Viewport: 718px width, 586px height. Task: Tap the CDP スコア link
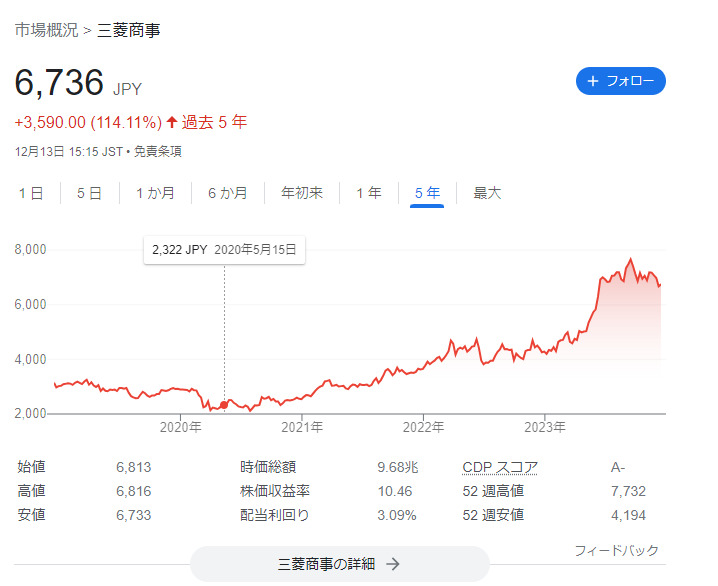click(x=500, y=467)
